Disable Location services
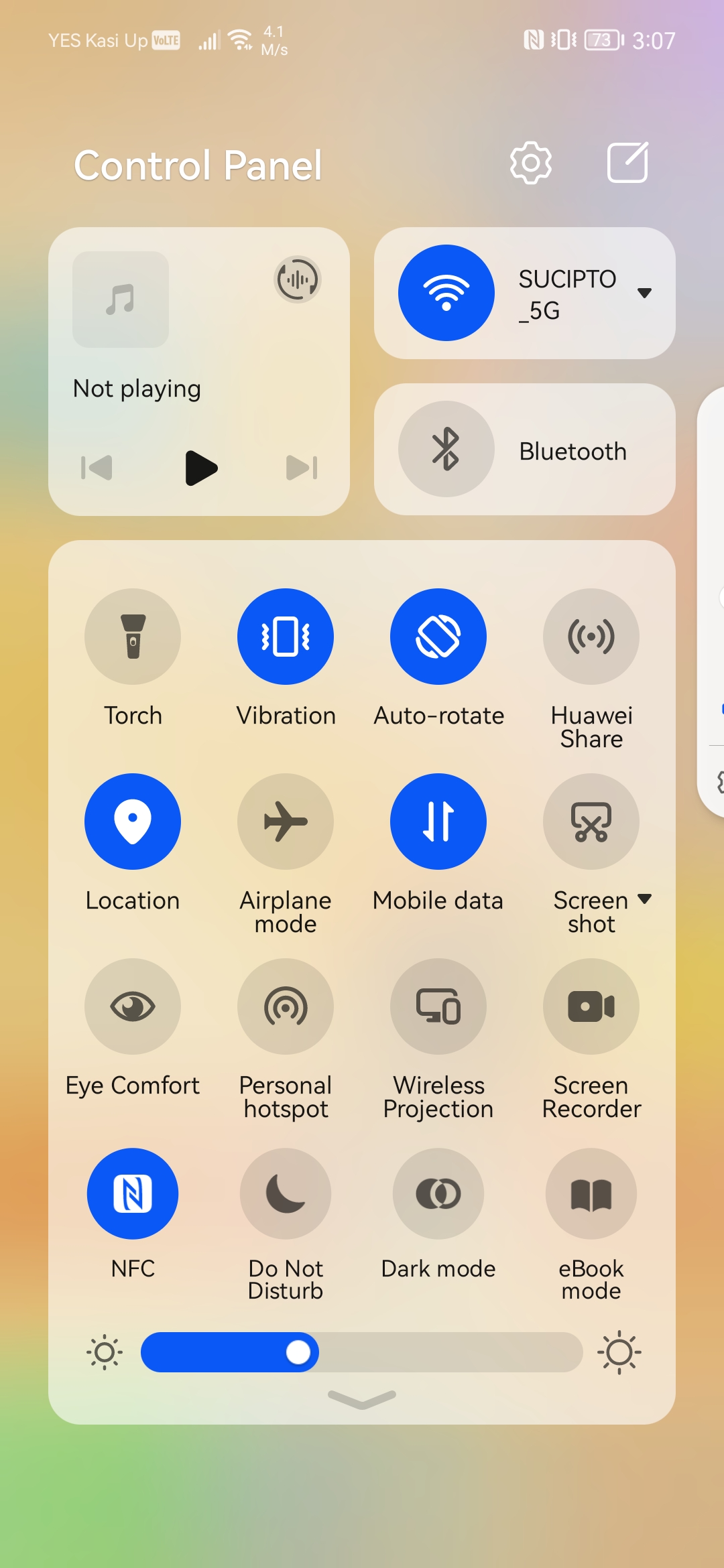This screenshot has height=1568, width=724. [x=133, y=822]
